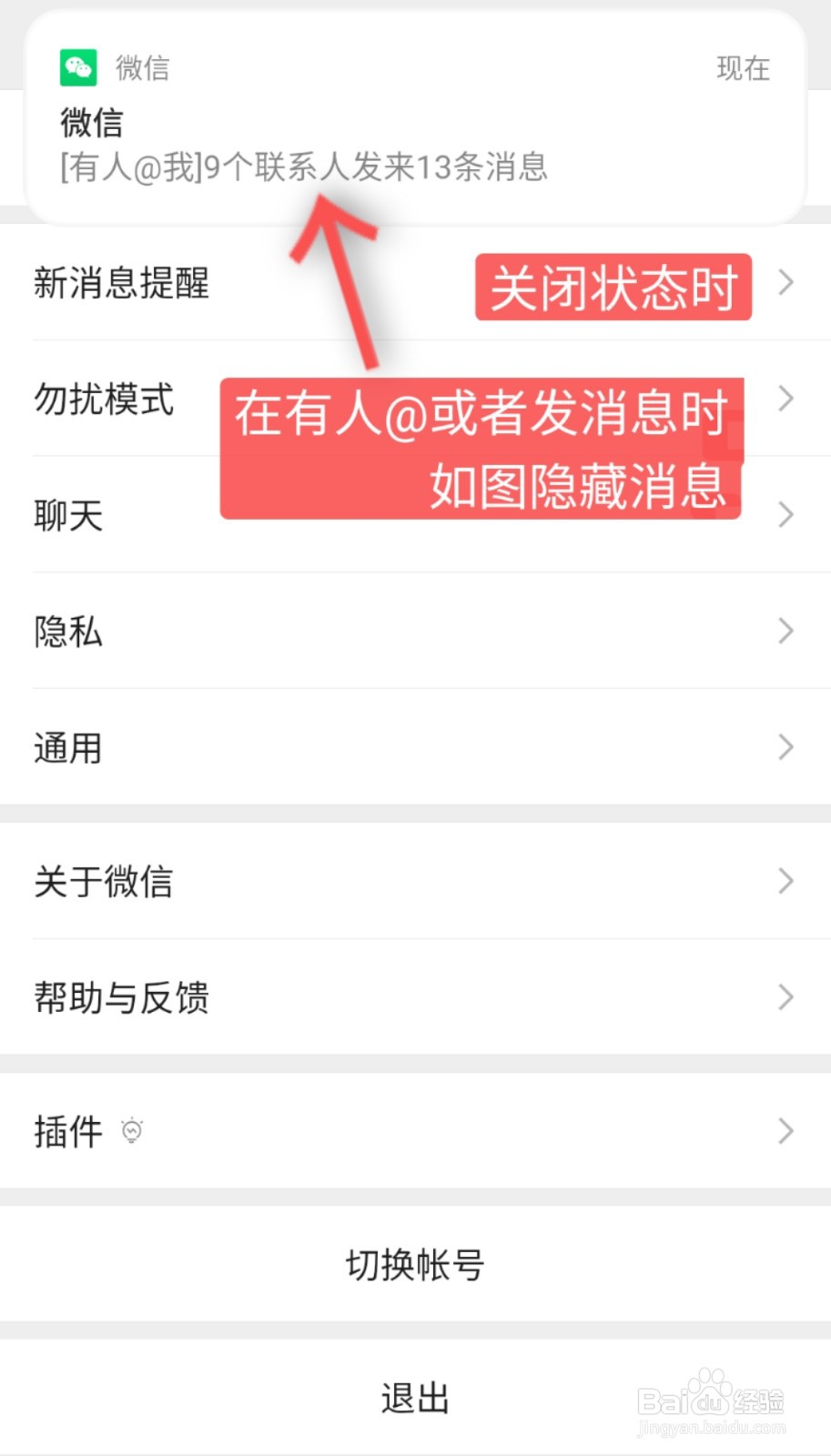Open the 新消息提醒 settings item
This screenshot has width=831, height=1456.
pos(123,284)
